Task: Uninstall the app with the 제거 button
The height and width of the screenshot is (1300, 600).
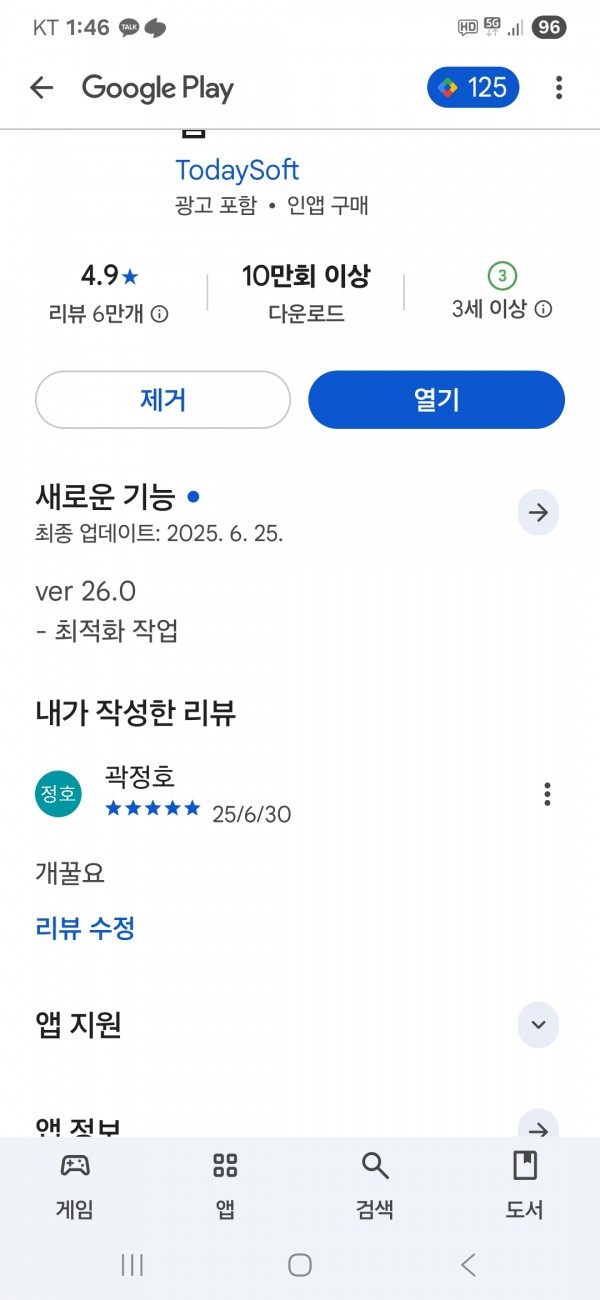Action: click(163, 400)
